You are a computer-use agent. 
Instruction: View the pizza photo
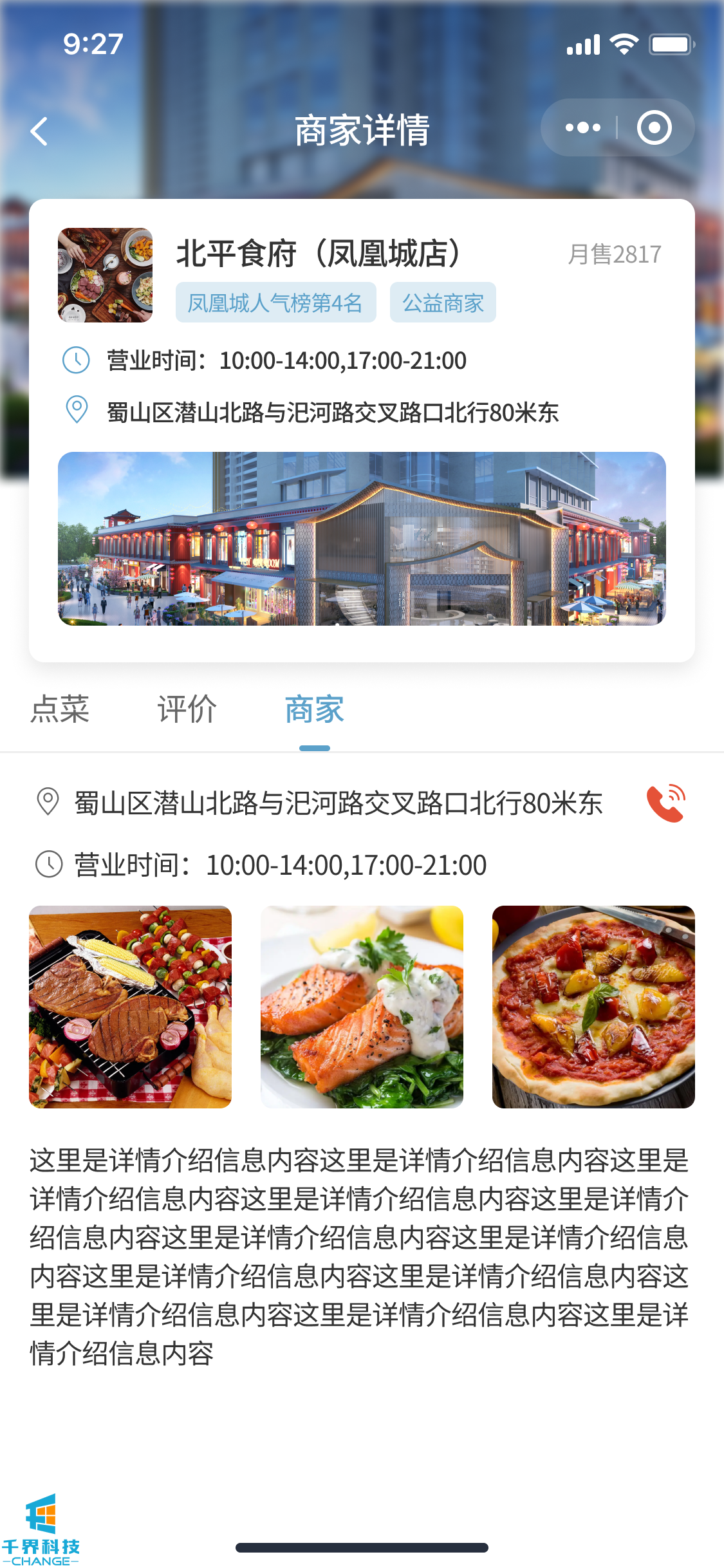(593, 1007)
